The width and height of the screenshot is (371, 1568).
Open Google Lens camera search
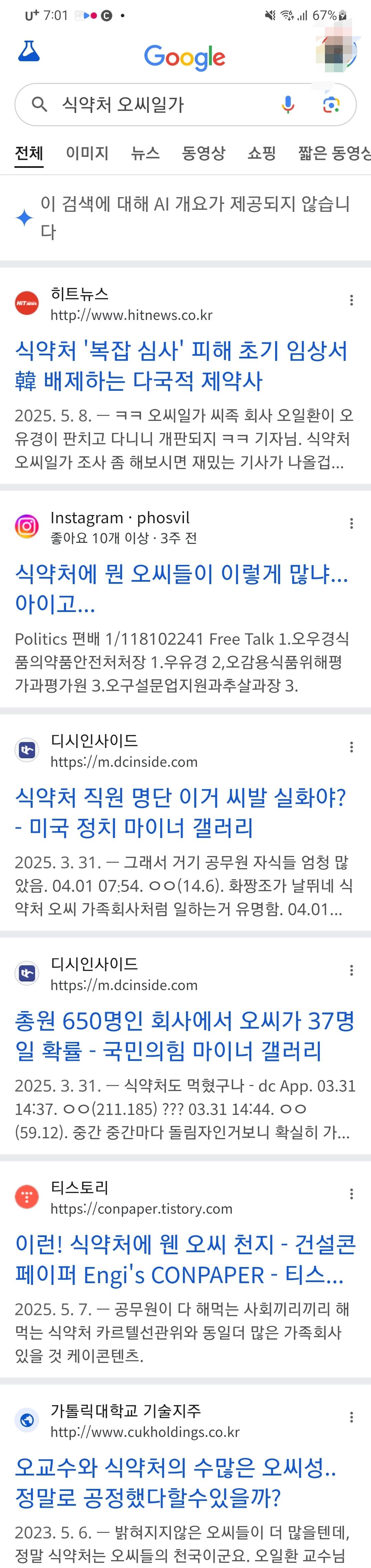click(x=331, y=105)
